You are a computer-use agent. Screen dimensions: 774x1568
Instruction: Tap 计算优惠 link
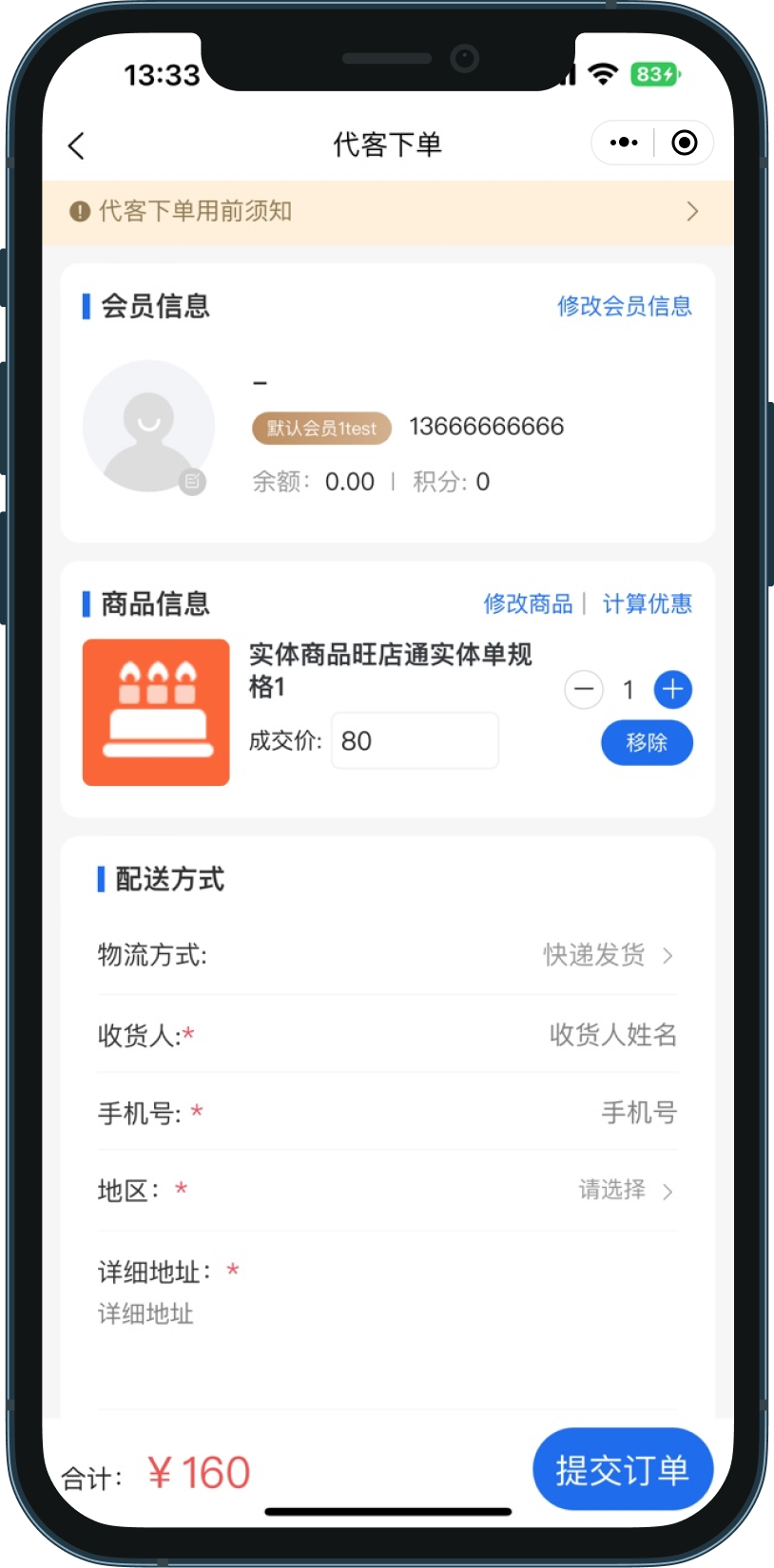point(647,604)
